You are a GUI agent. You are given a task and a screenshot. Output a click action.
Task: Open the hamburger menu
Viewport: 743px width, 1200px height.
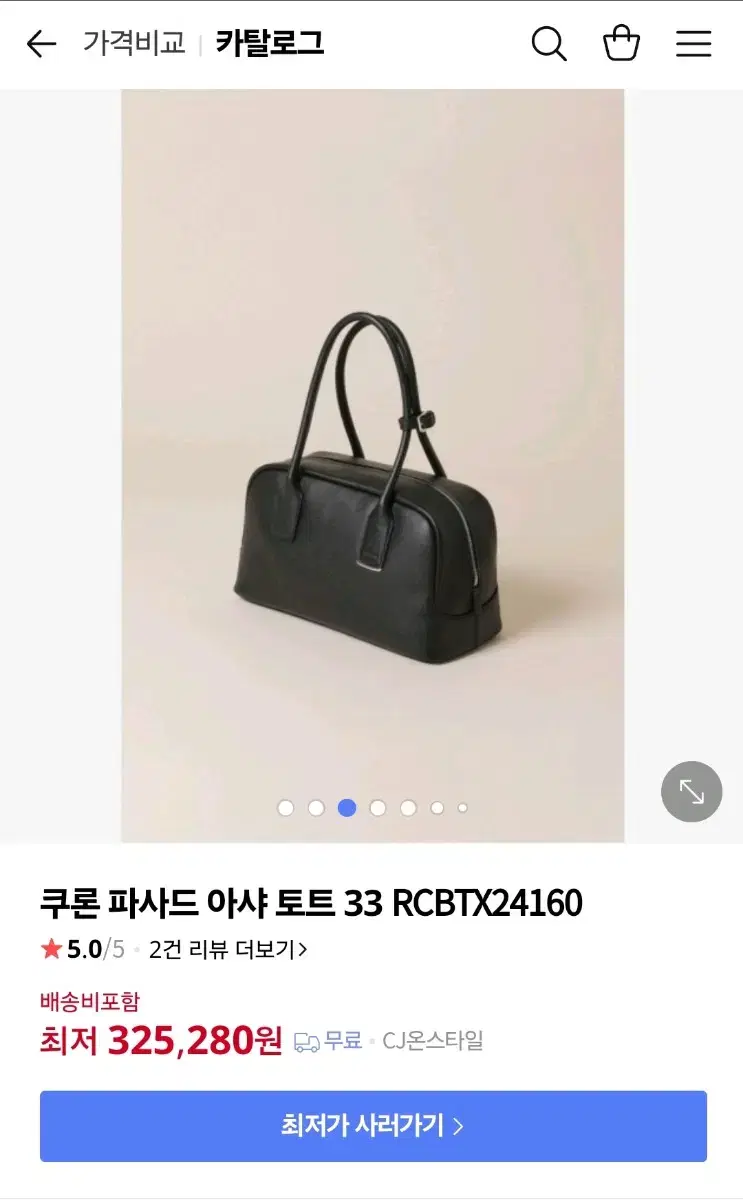click(693, 44)
